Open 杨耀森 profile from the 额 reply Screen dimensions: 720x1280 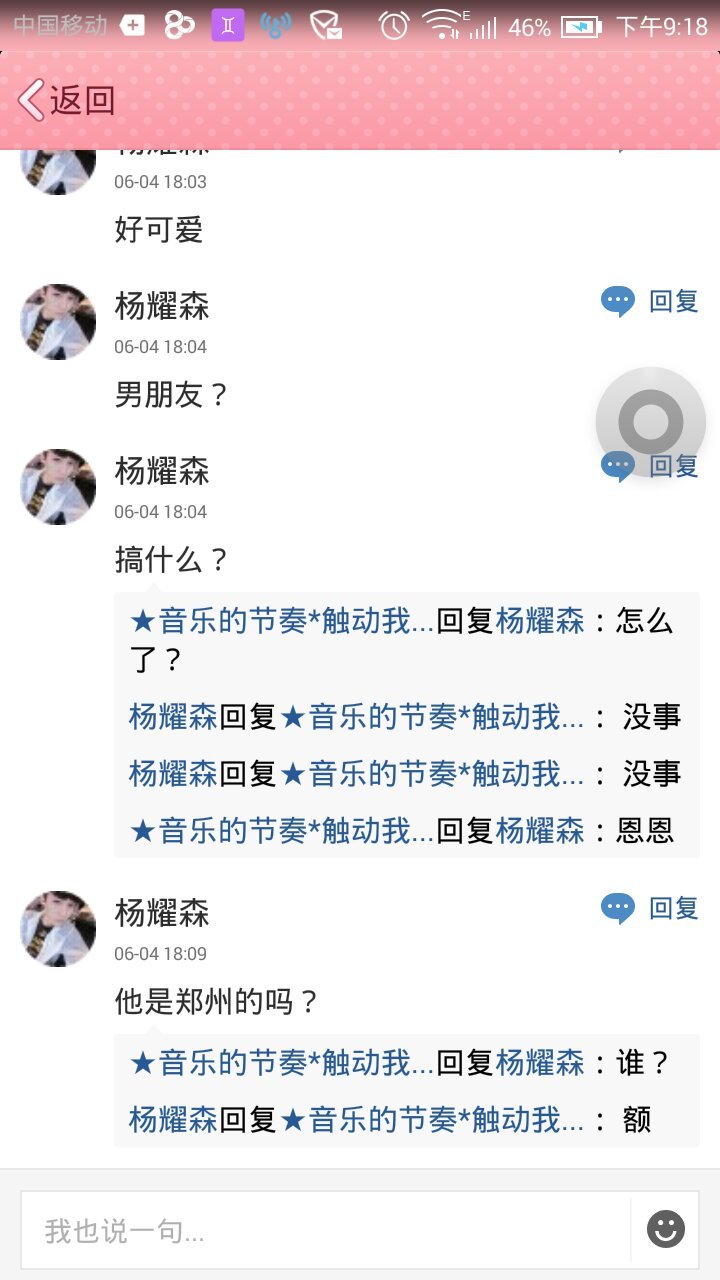tap(173, 1120)
